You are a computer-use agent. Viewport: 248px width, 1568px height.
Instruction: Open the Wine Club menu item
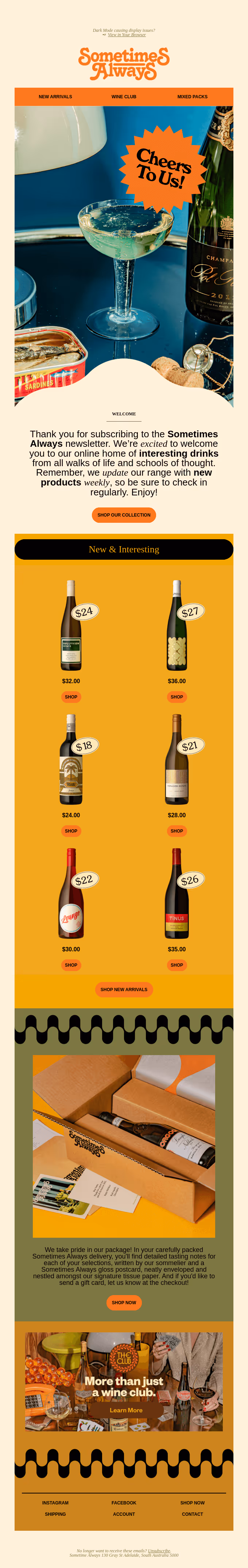point(124,97)
